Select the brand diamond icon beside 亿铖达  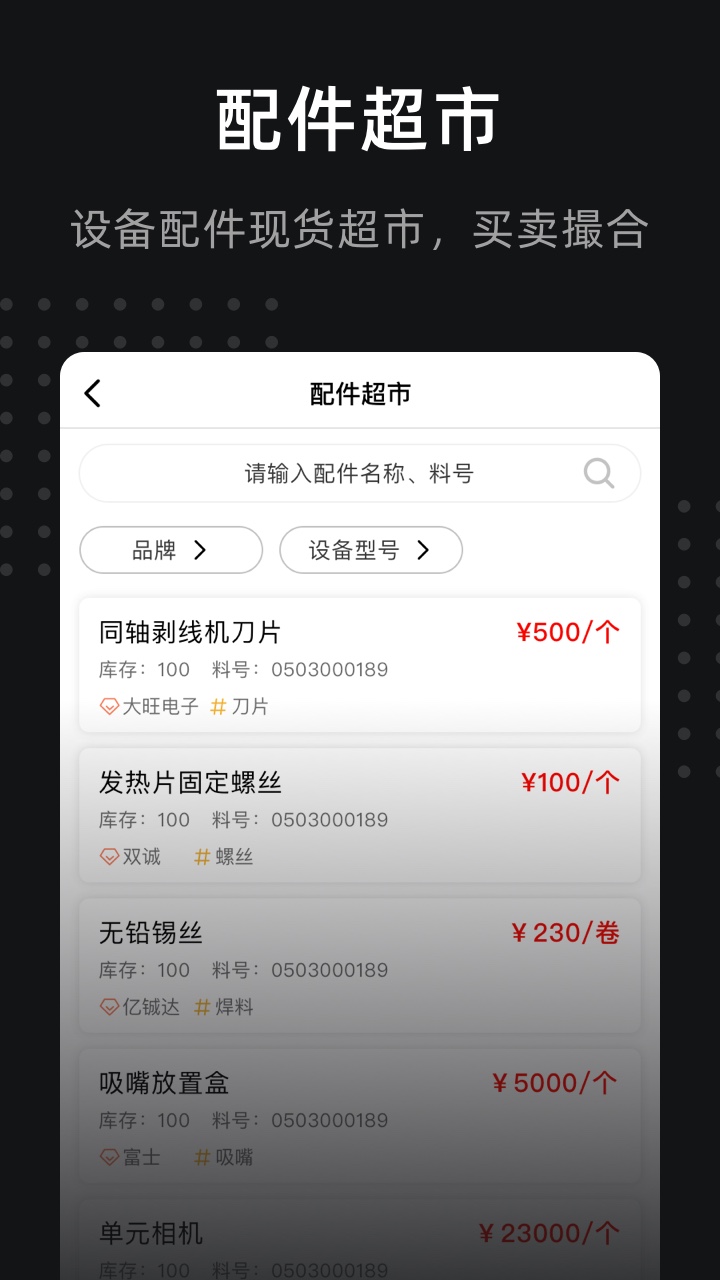(x=108, y=1007)
